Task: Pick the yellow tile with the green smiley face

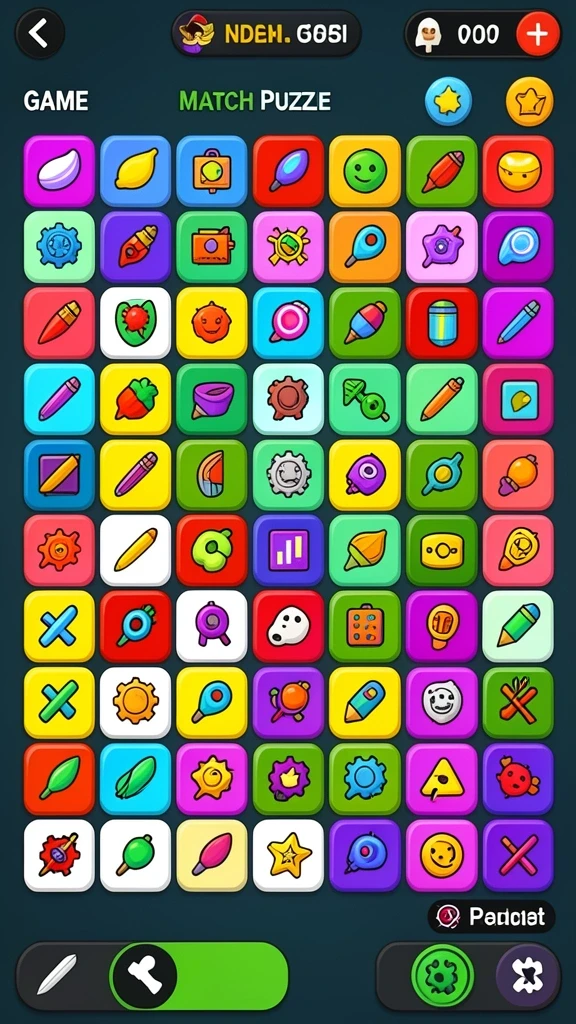Action: (364, 171)
